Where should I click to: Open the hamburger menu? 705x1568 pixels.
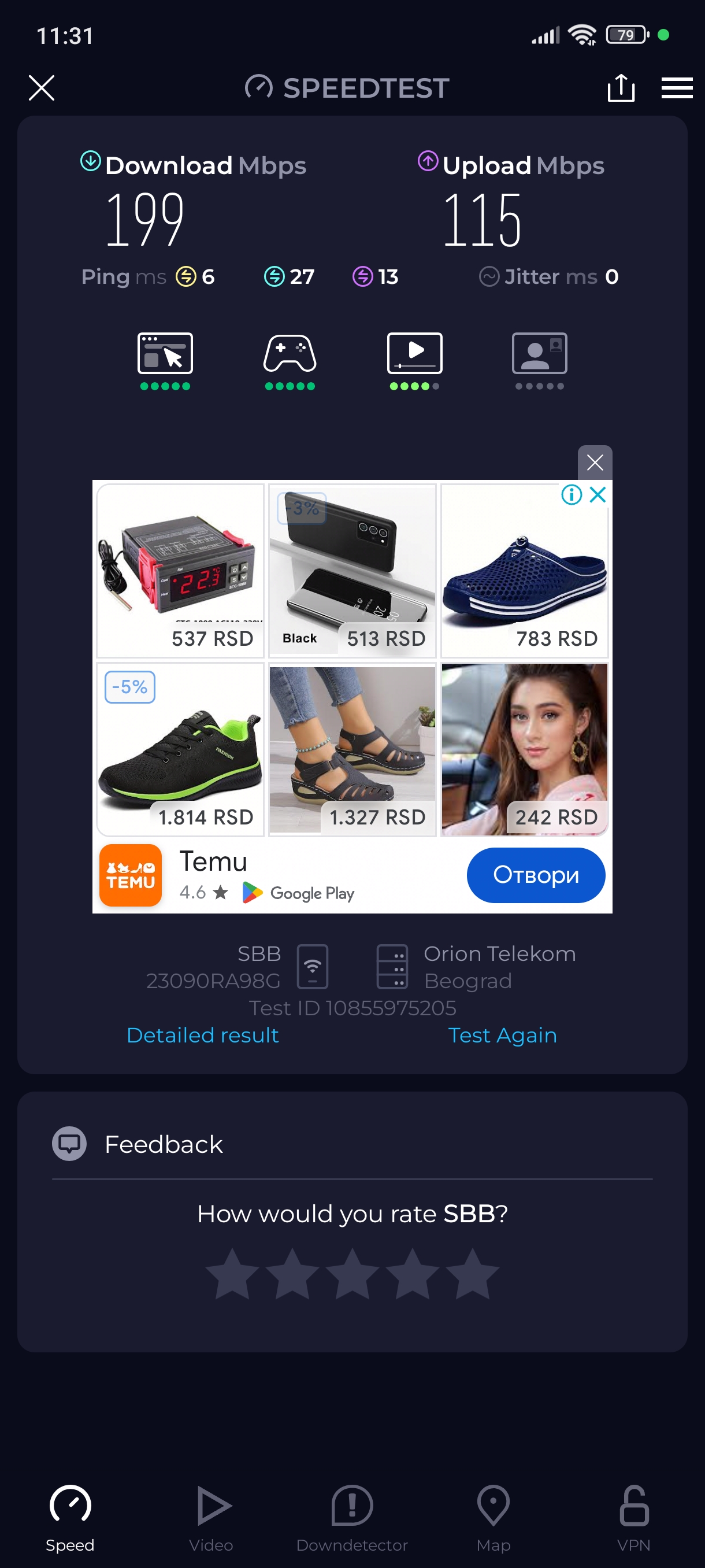coord(677,88)
